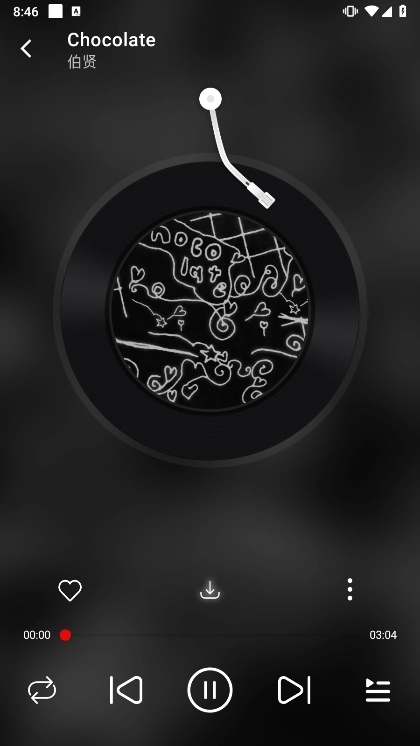
Task: Pause the current song
Action: click(x=210, y=690)
